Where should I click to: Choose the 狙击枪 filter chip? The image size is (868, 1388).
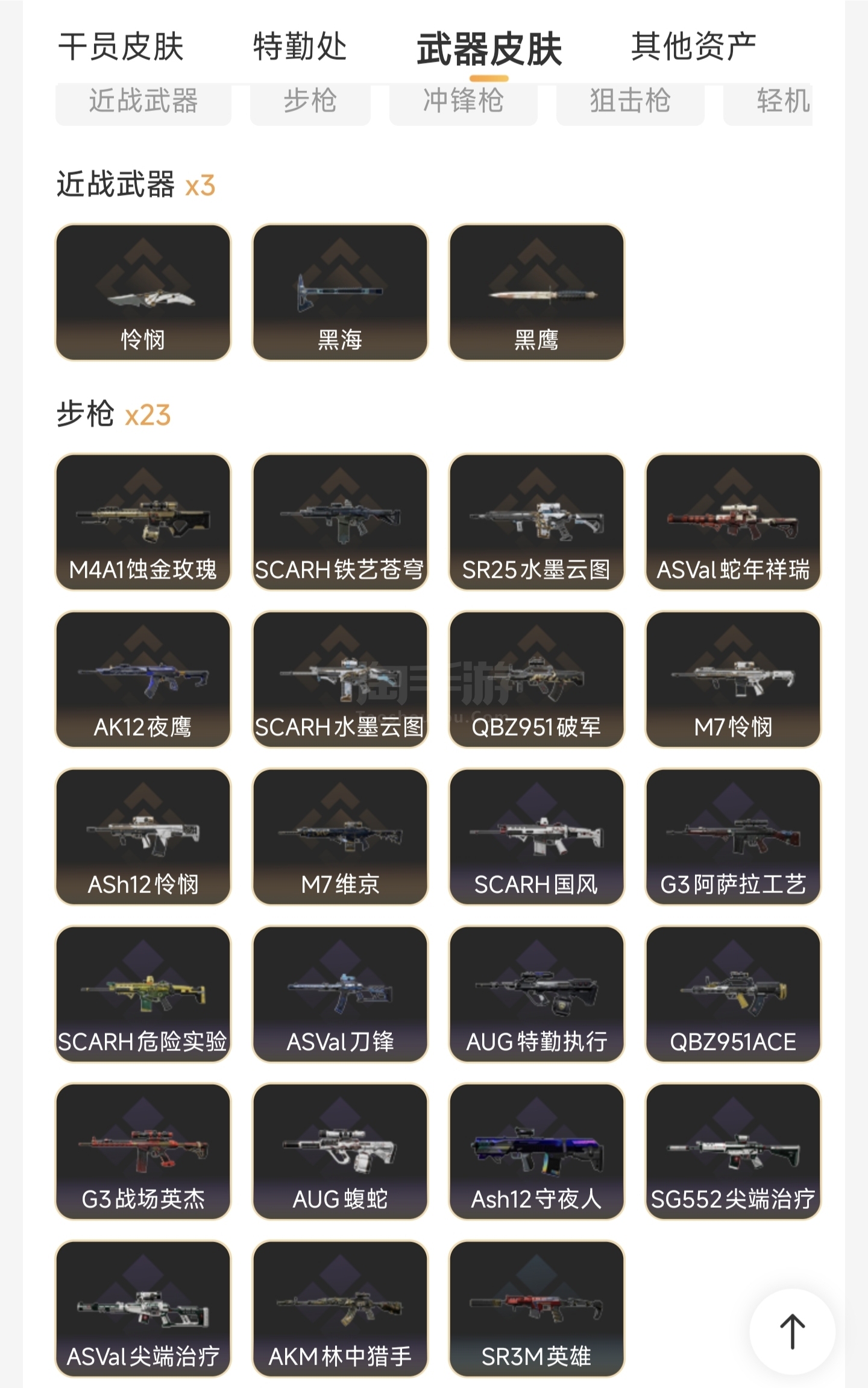click(x=630, y=101)
